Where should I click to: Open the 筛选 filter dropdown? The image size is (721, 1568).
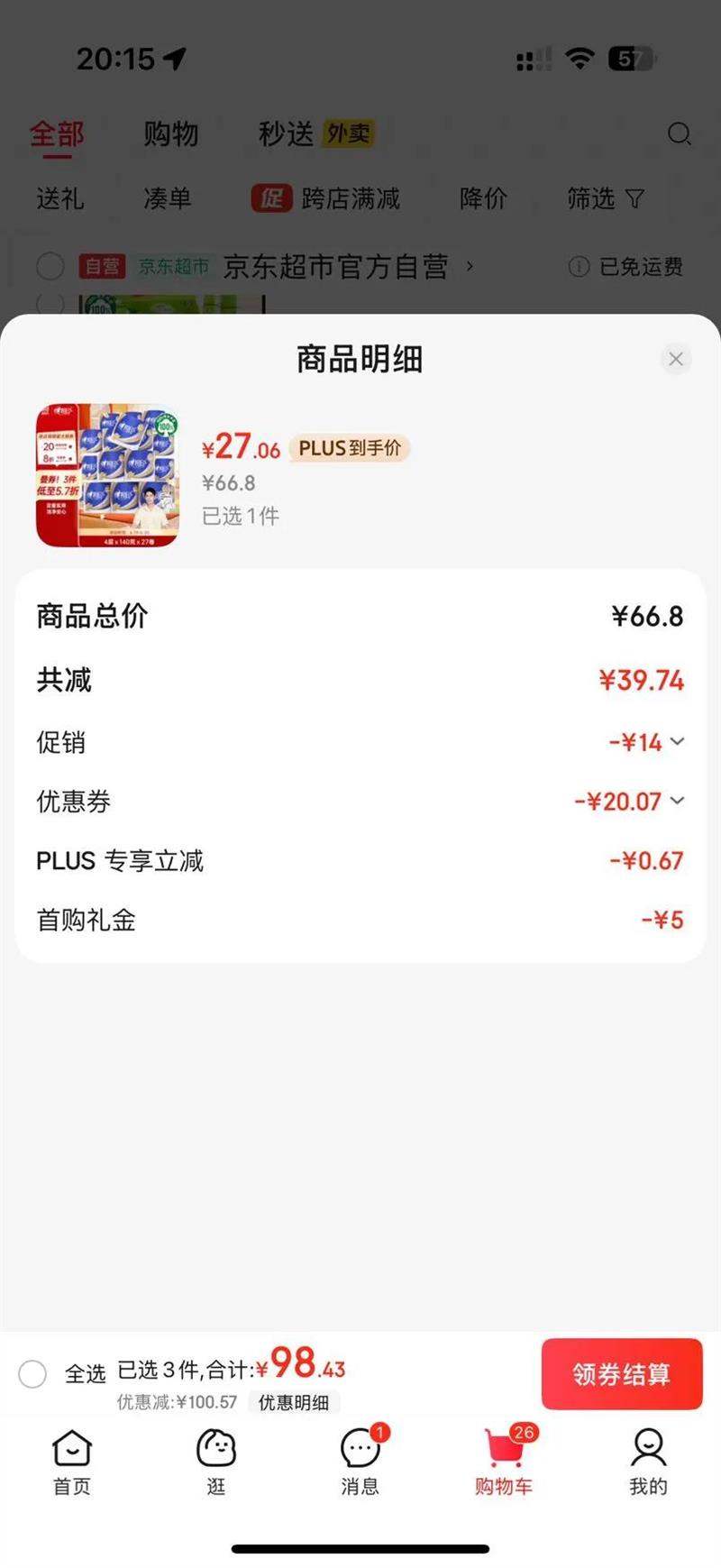pos(606,200)
